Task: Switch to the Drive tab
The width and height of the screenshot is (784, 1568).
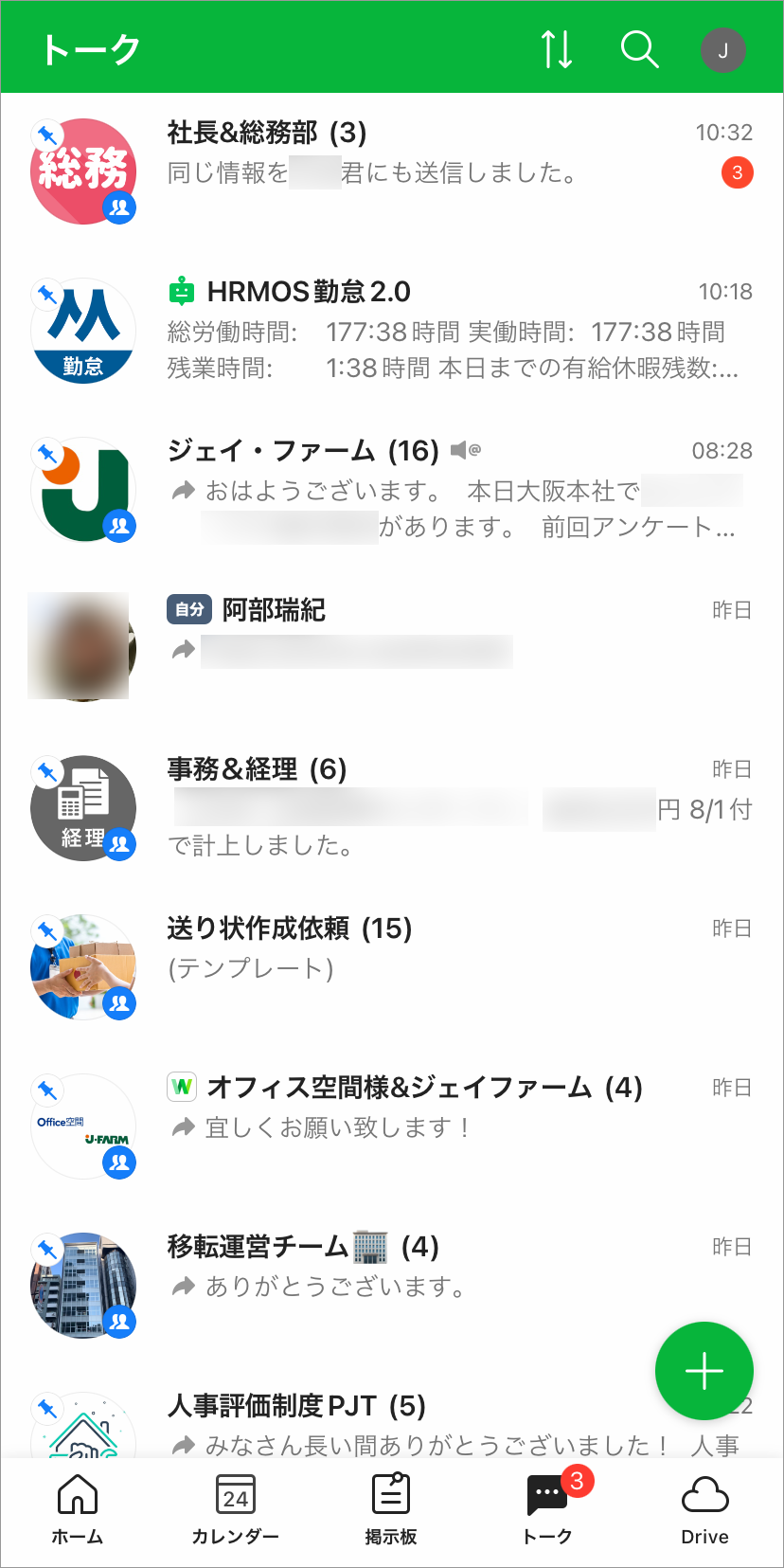Action: pyautogui.click(x=704, y=1510)
